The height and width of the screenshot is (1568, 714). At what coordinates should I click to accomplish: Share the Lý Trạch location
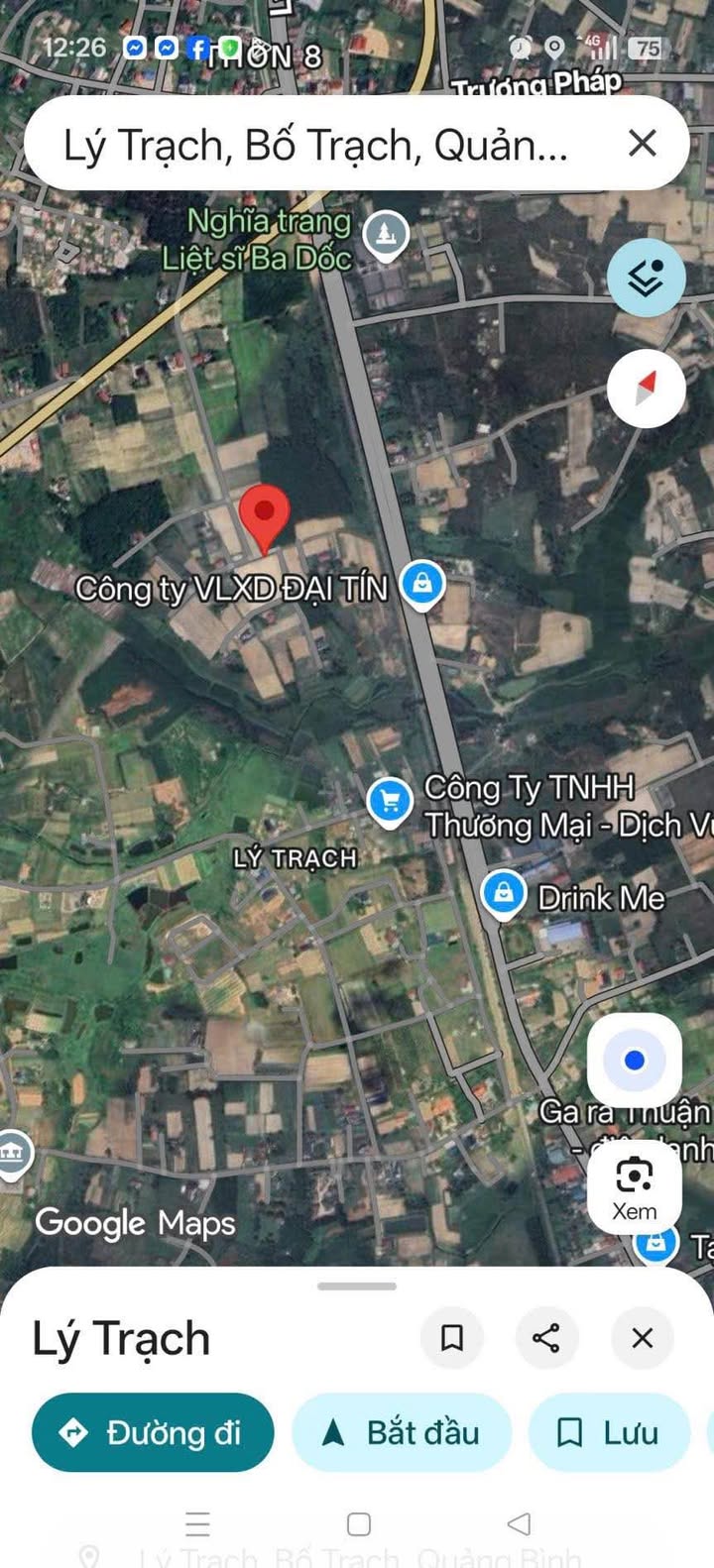click(546, 1338)
